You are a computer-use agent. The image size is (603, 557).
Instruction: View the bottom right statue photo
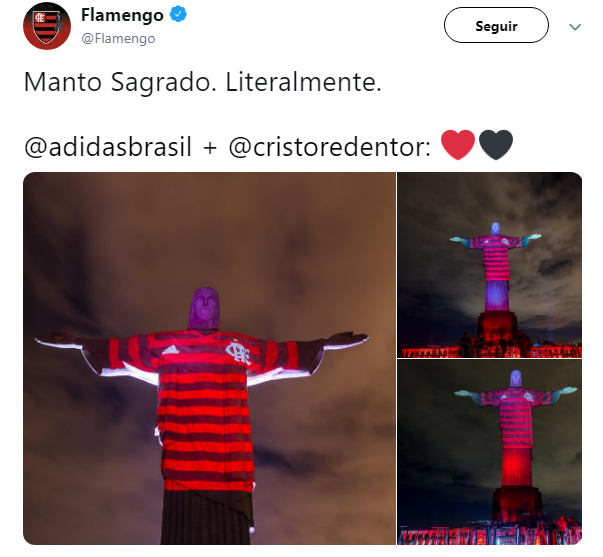[490, 452]
